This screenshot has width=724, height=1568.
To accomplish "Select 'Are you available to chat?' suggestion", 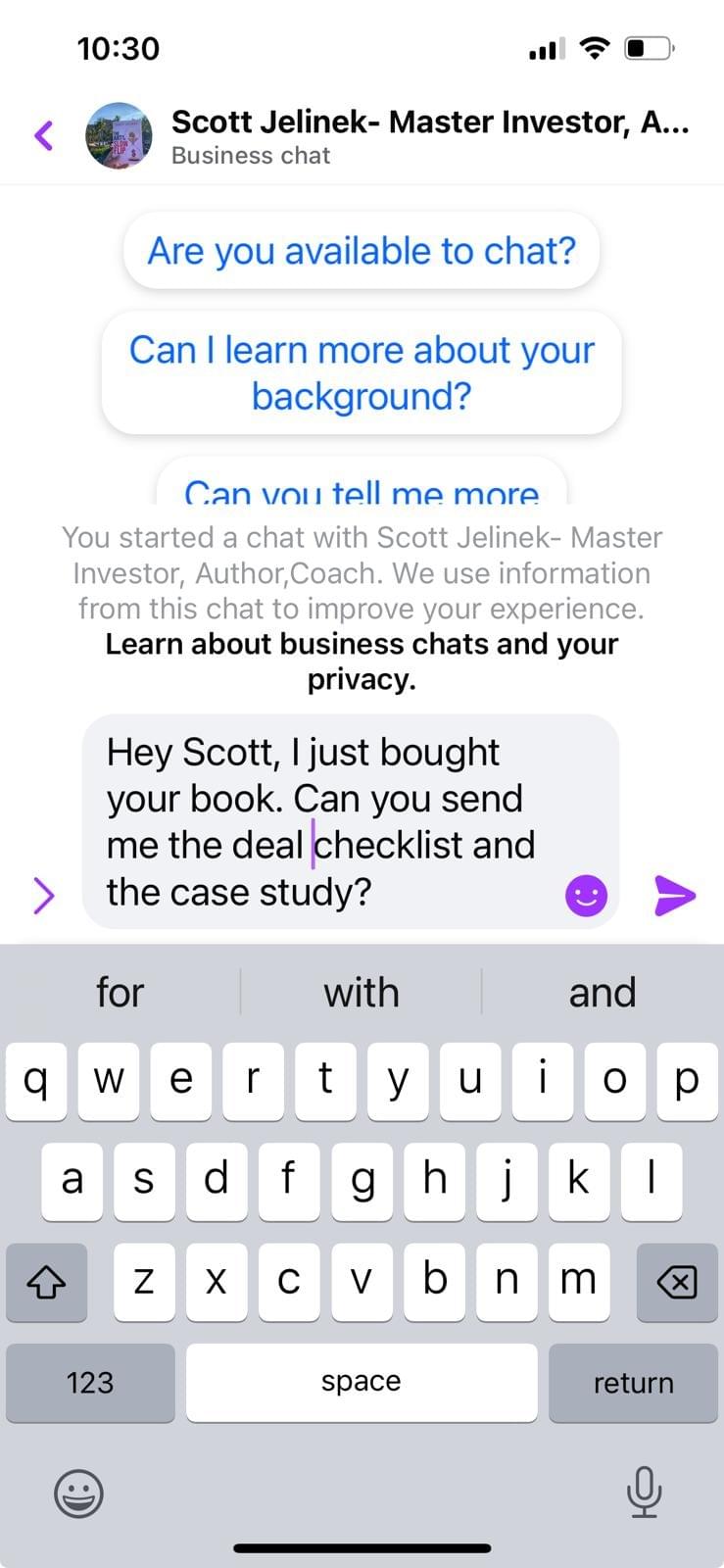I will click(362, 251).
